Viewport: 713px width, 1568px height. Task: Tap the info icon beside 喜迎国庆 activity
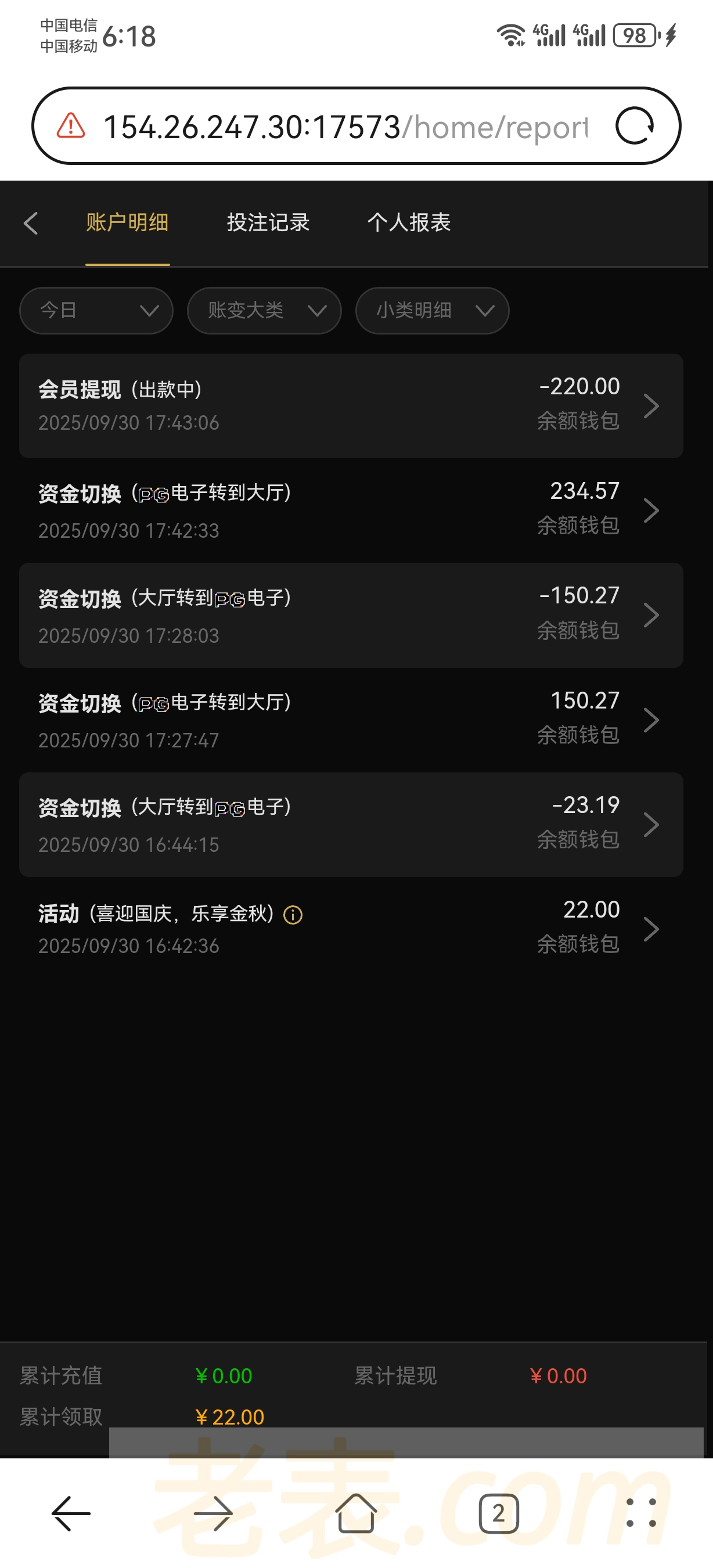(293, 914)
